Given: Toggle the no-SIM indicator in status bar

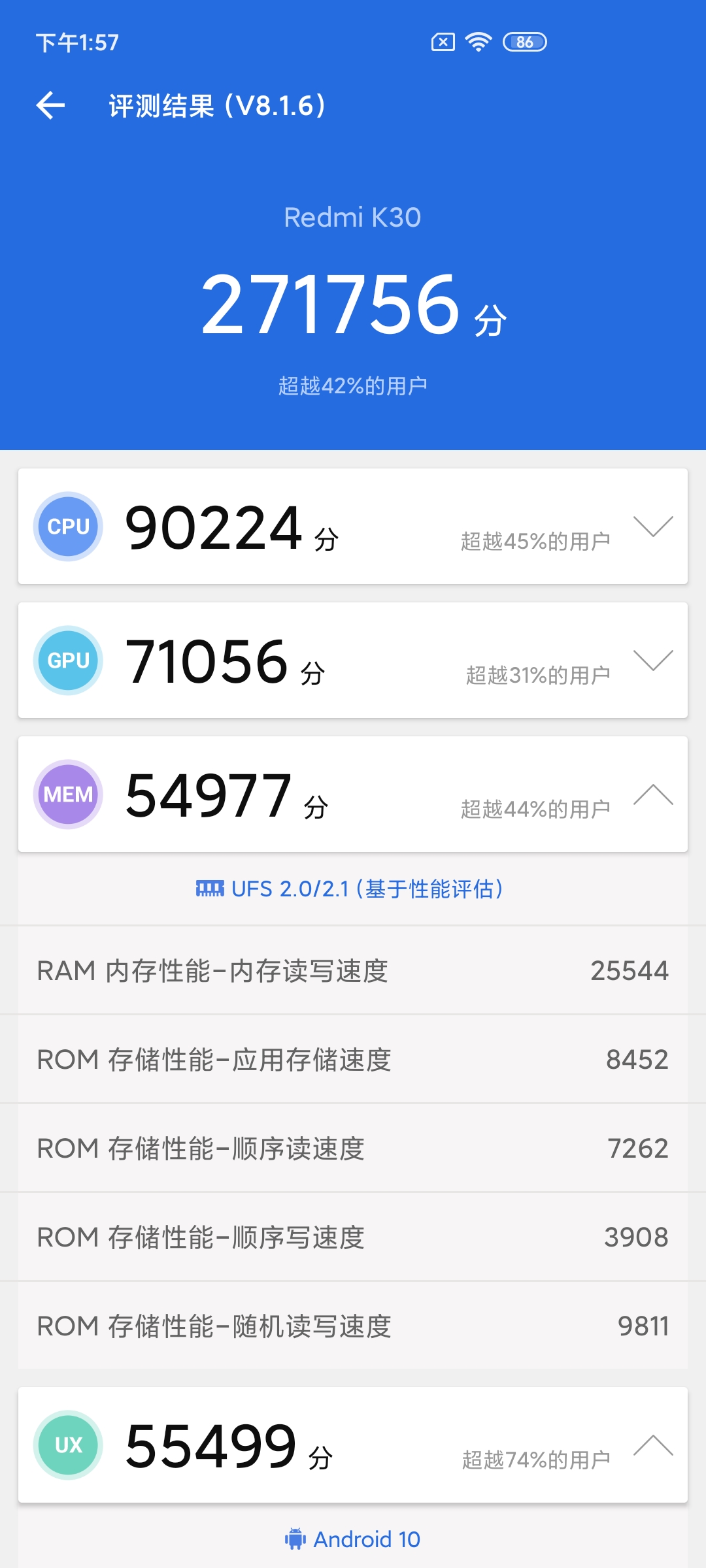Looking at the screenshot, I should (x=442, y=42).
